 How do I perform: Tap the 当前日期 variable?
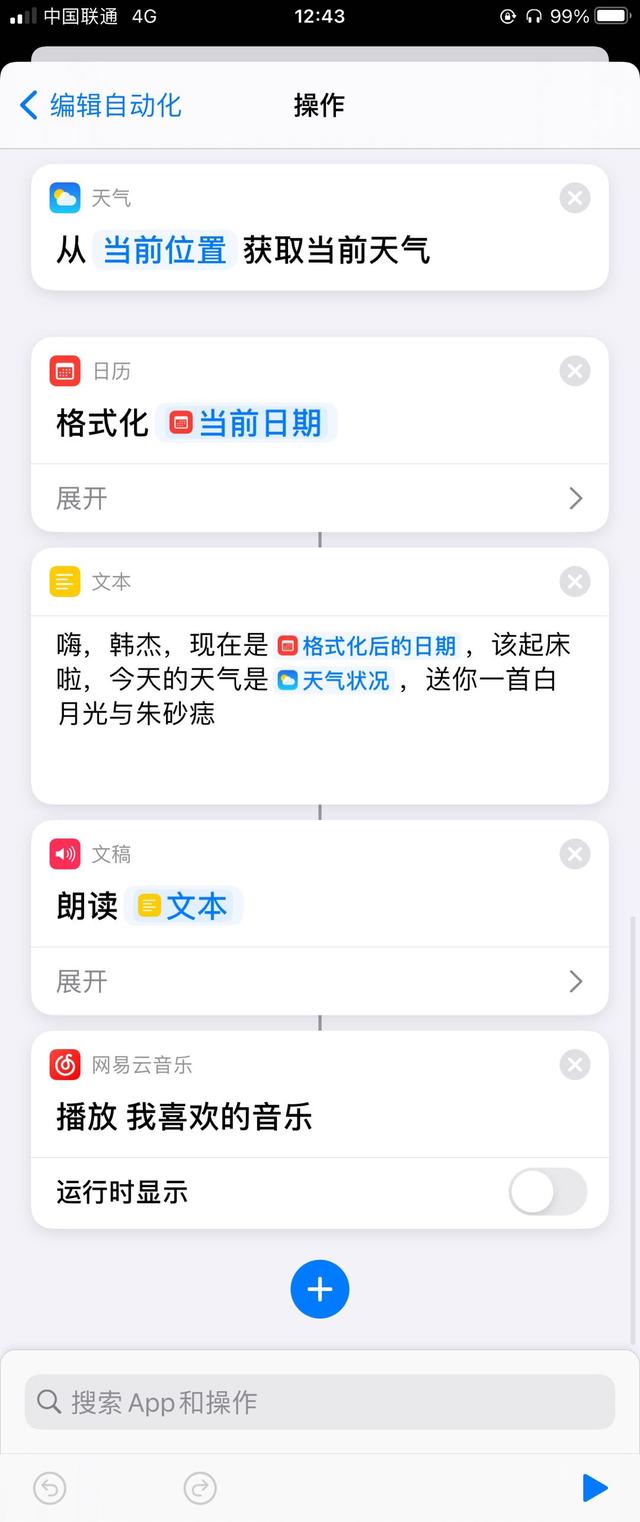(x=247, y=423)
